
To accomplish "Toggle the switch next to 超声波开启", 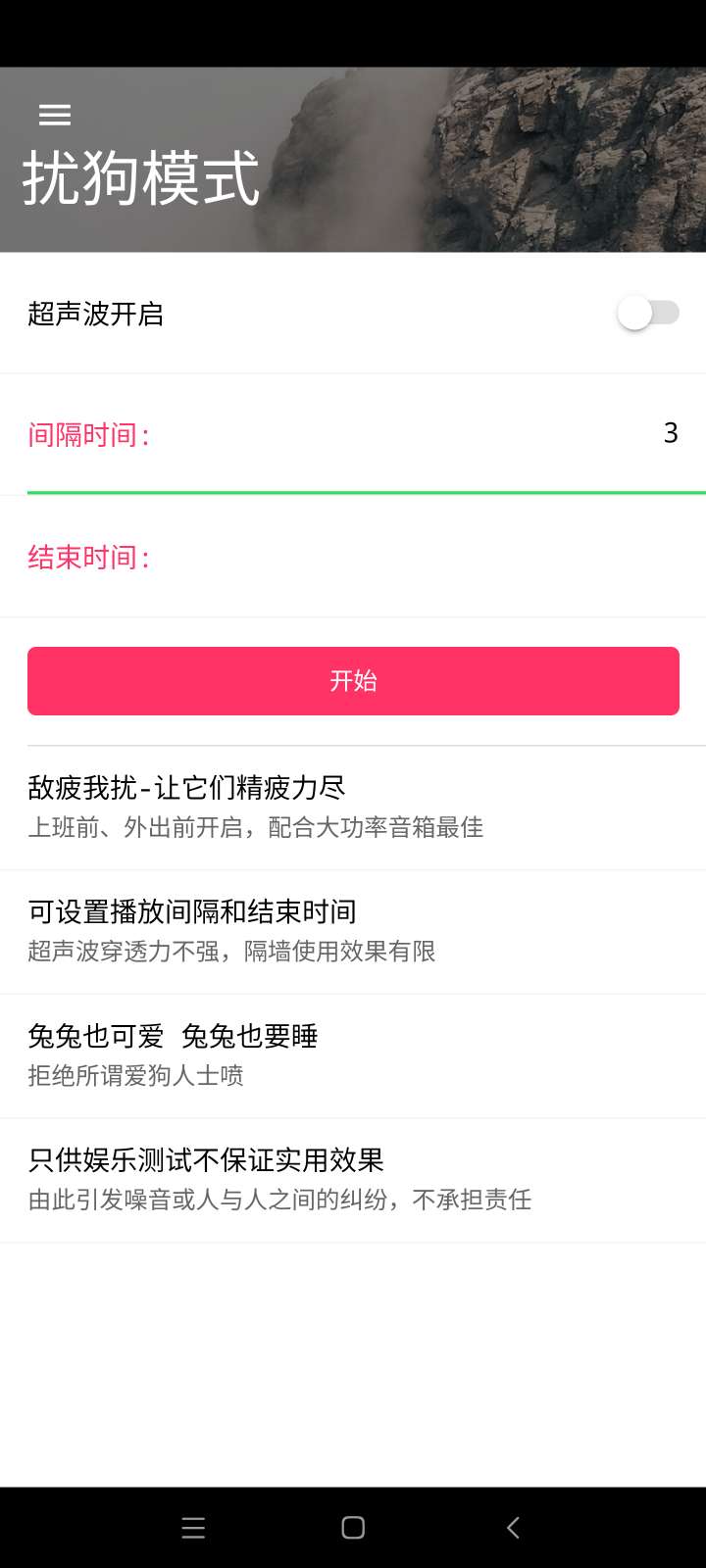I will coord(651,313).
